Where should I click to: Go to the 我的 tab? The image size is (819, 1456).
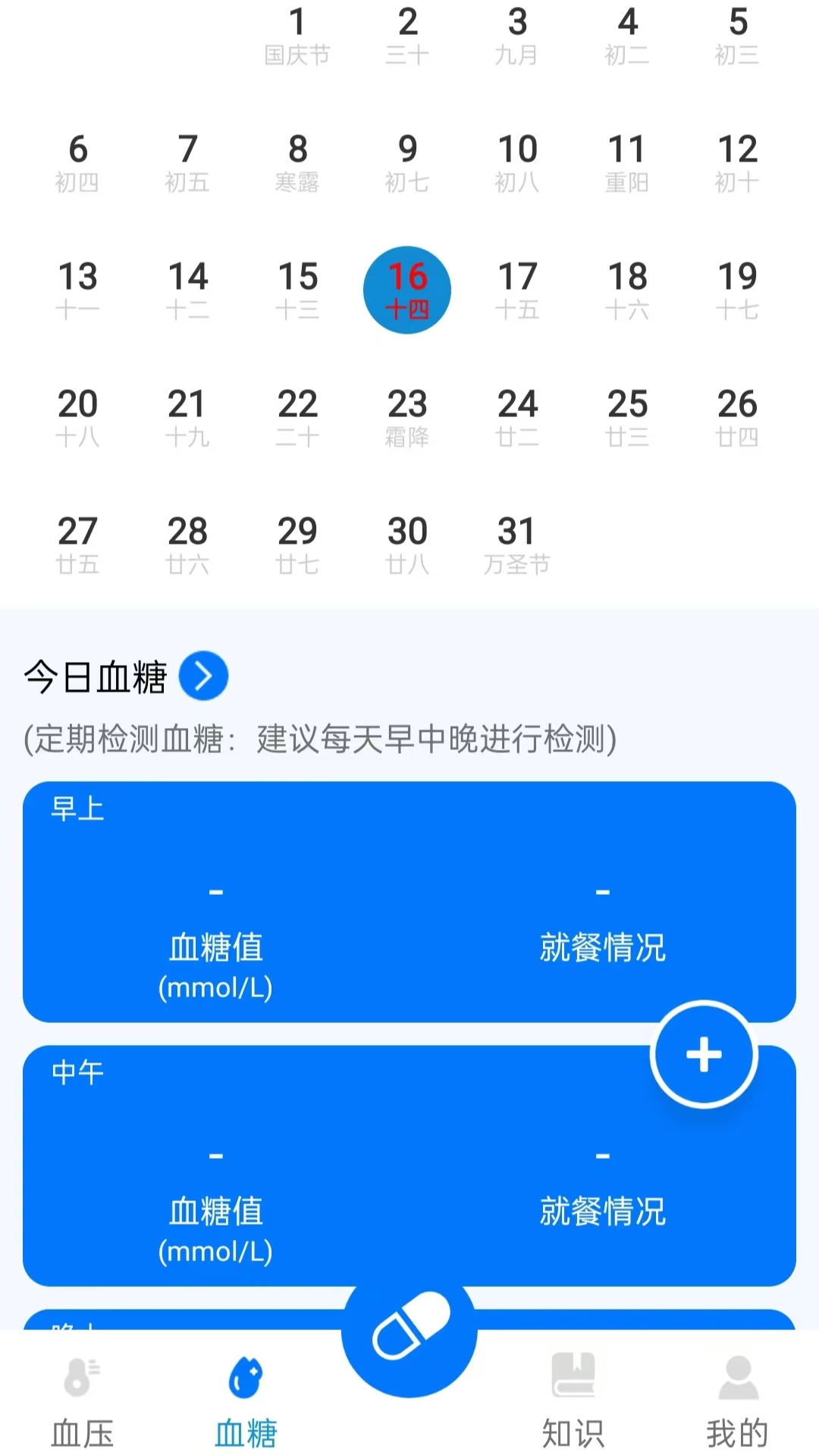(737, 1403)
